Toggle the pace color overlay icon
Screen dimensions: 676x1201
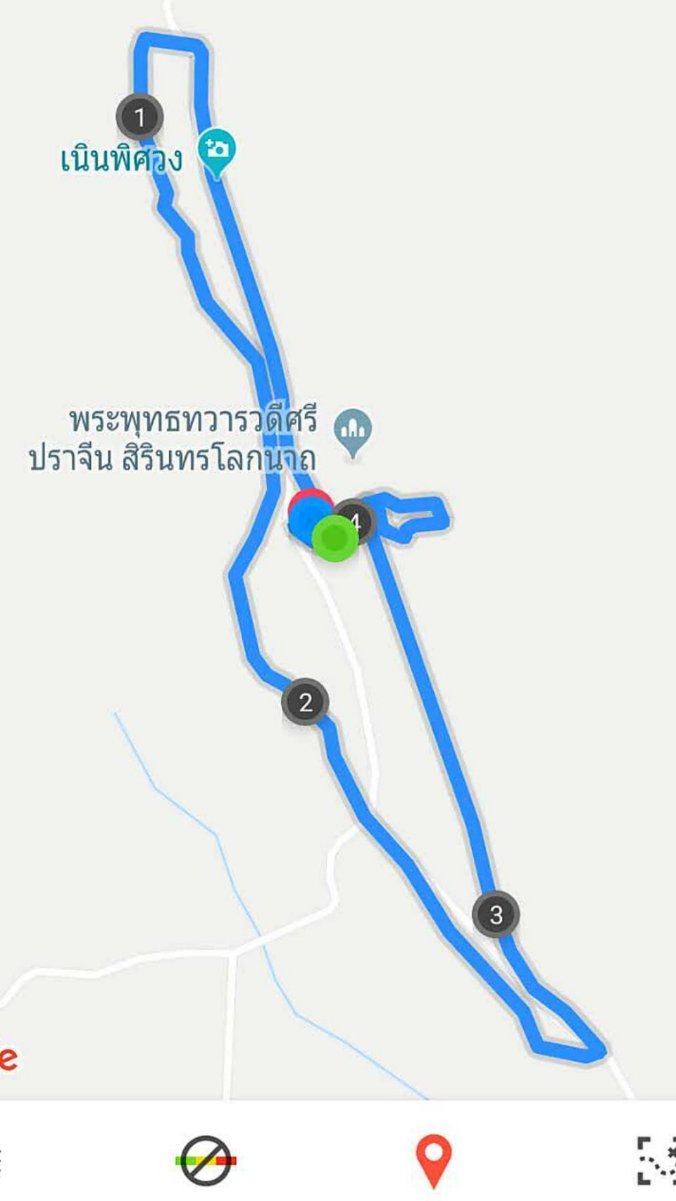205,1160
